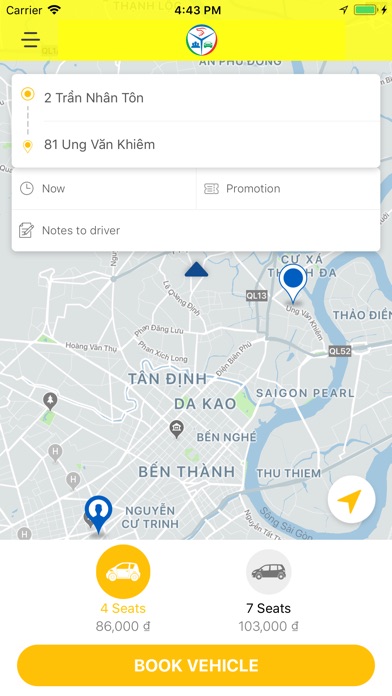Choose the 7 Seats vehicle option
Screen dimensions: 392x696
point(269,589)
